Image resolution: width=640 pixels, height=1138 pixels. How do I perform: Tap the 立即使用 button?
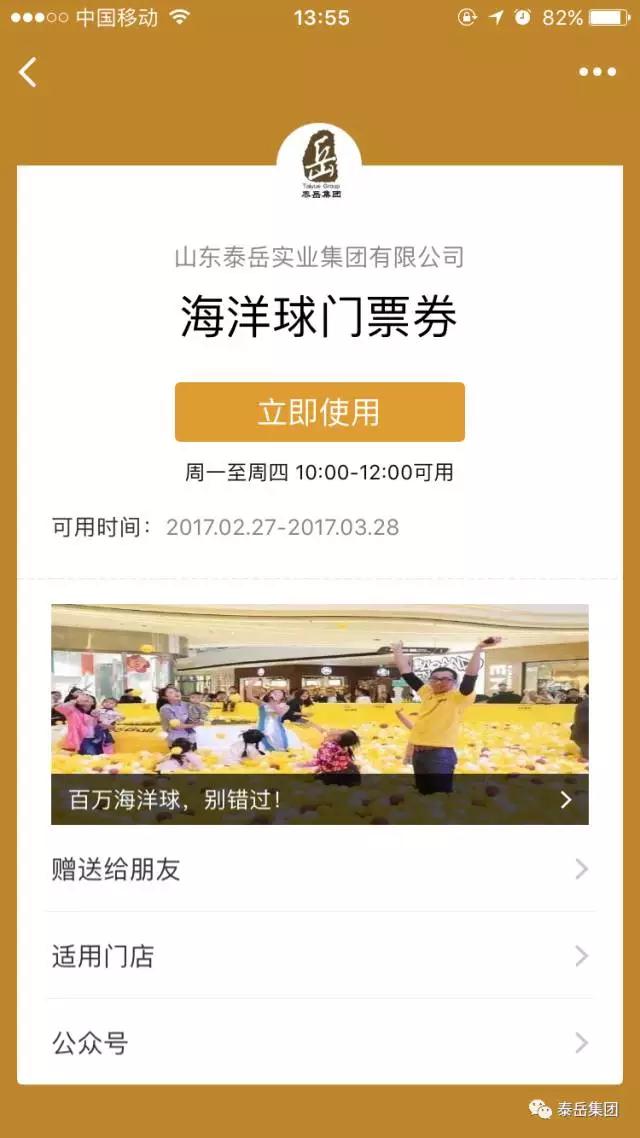319,412
